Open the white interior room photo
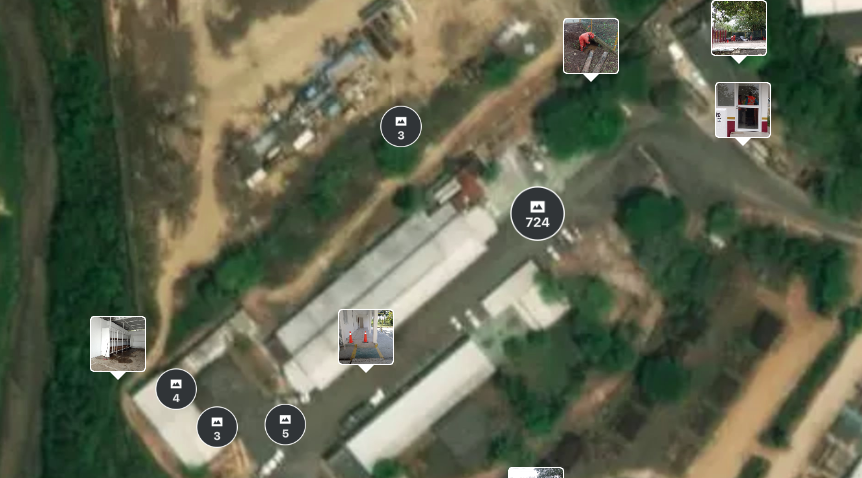 click(x=118, y=343)
